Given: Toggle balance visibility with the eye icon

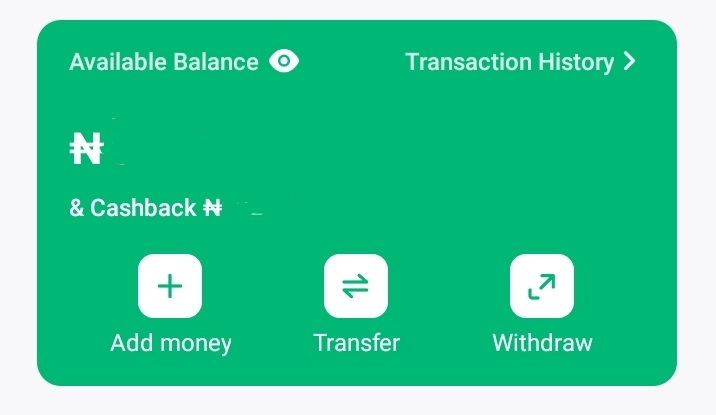Looking at the screenshot, I should tap(284, 62).
